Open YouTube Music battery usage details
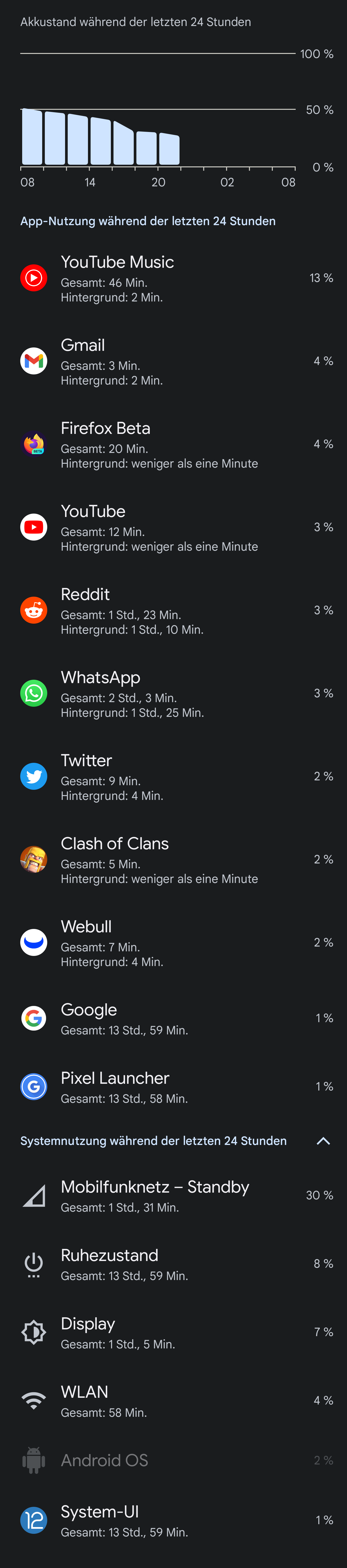 [x=173, y=278]
